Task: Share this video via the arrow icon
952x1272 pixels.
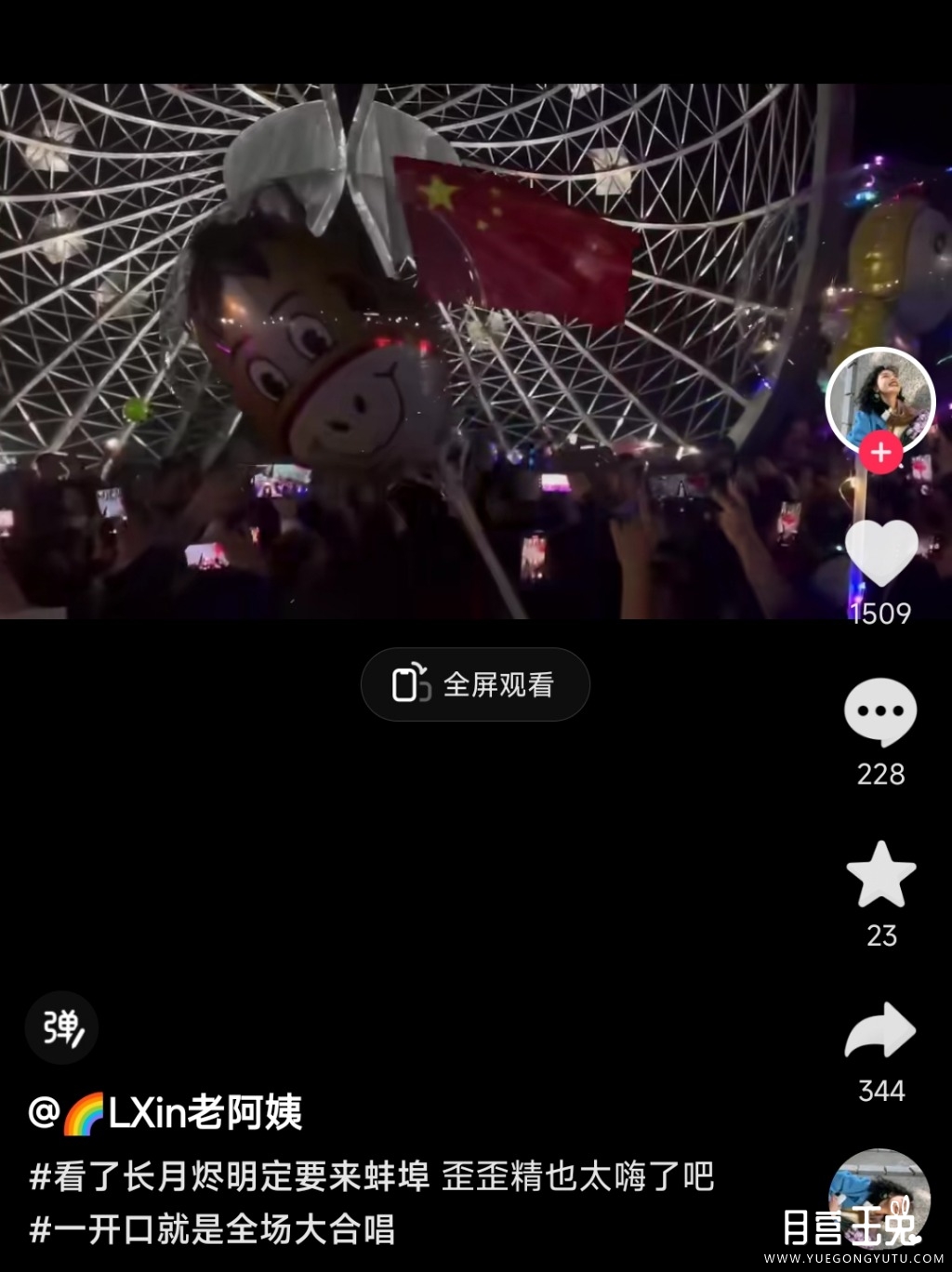Action: (880, 1032)
